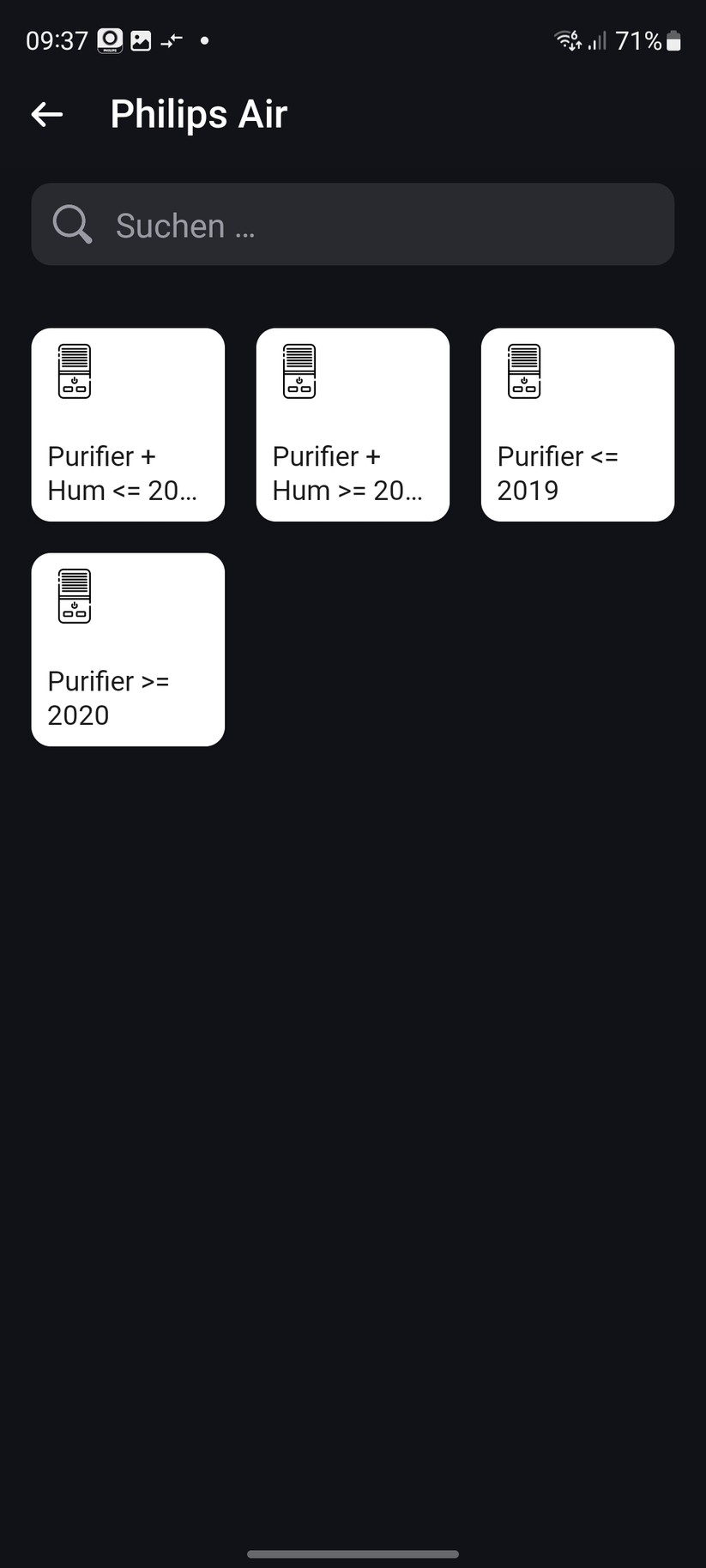Select the Purifier + Hum <= 20 device icon

pyautogui.click(x=75, y=370)
